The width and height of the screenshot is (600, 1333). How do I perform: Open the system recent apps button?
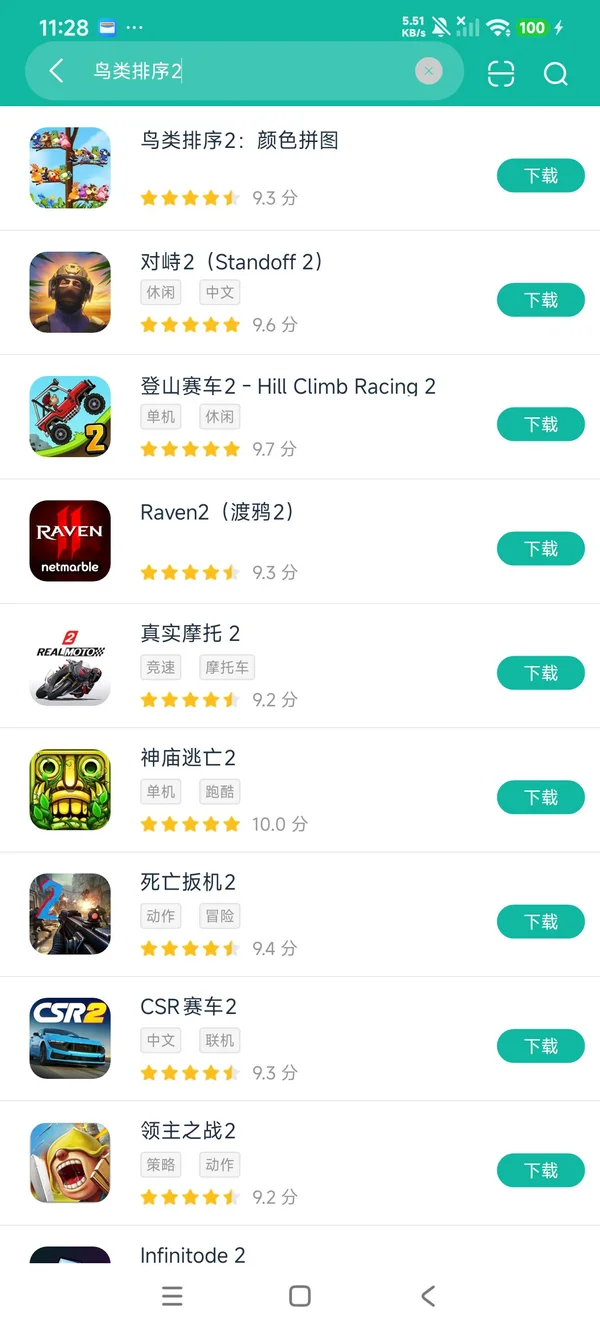coord(172,1296)
